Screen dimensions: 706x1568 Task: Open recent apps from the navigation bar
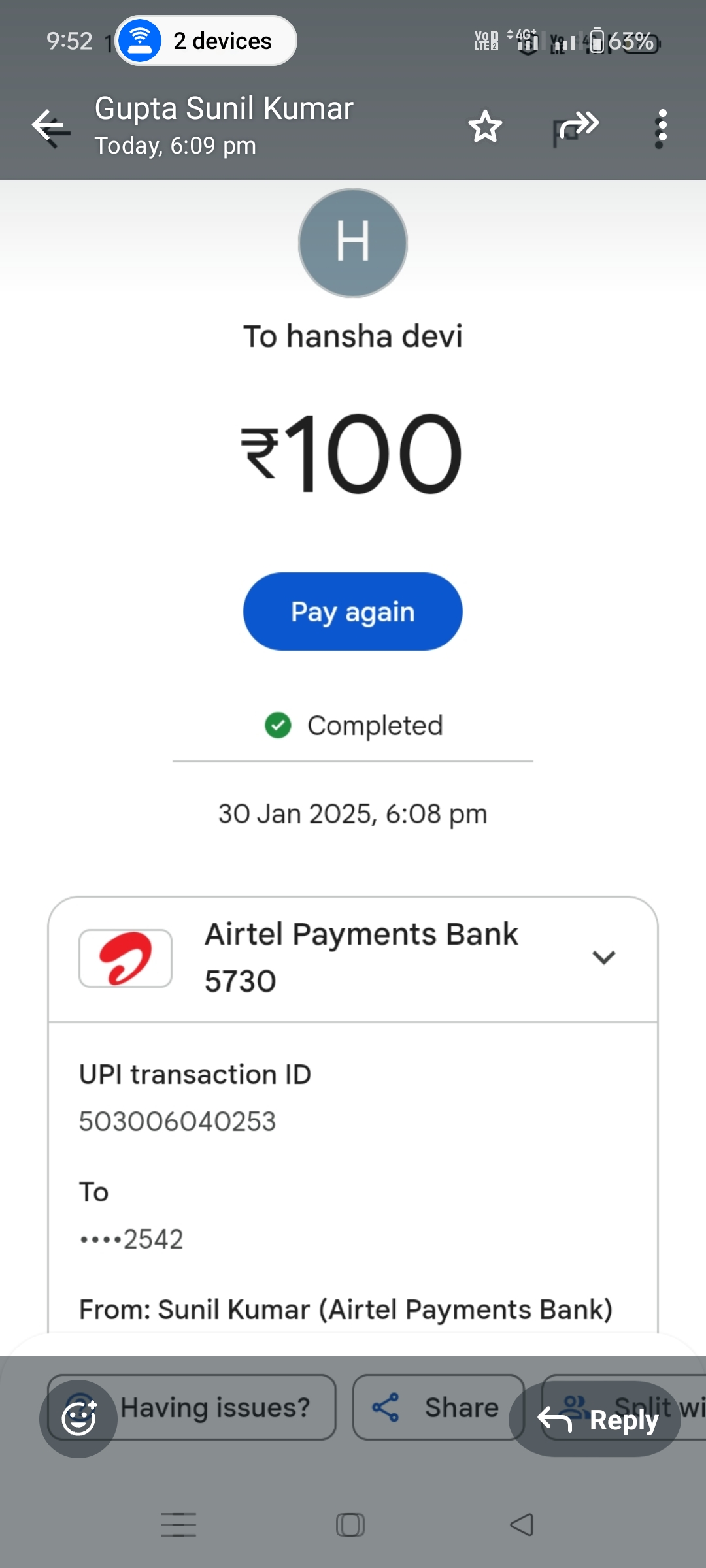click(178, 1525)
